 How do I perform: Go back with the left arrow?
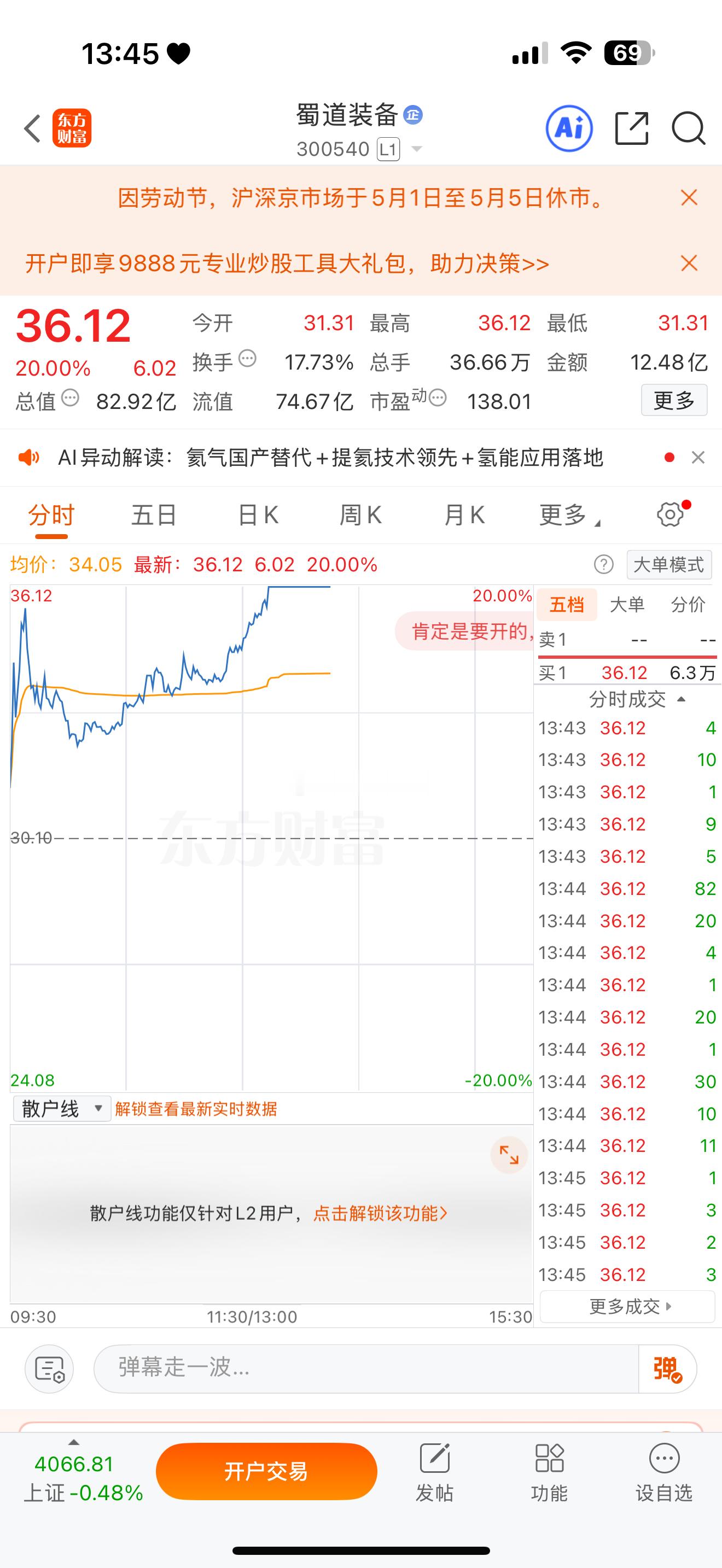point(32,128)
